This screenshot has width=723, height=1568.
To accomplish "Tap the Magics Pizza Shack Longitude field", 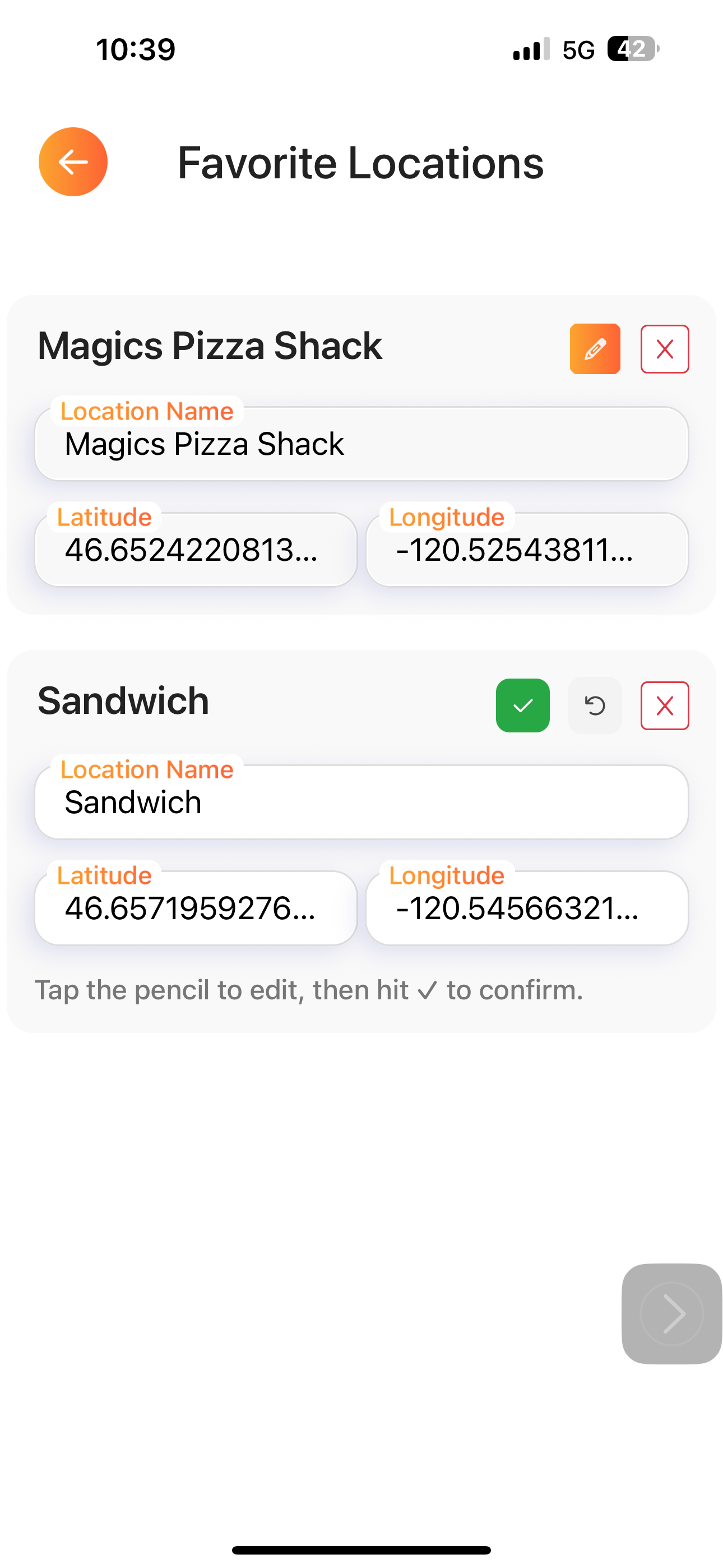I will click(x=527, y=550).
